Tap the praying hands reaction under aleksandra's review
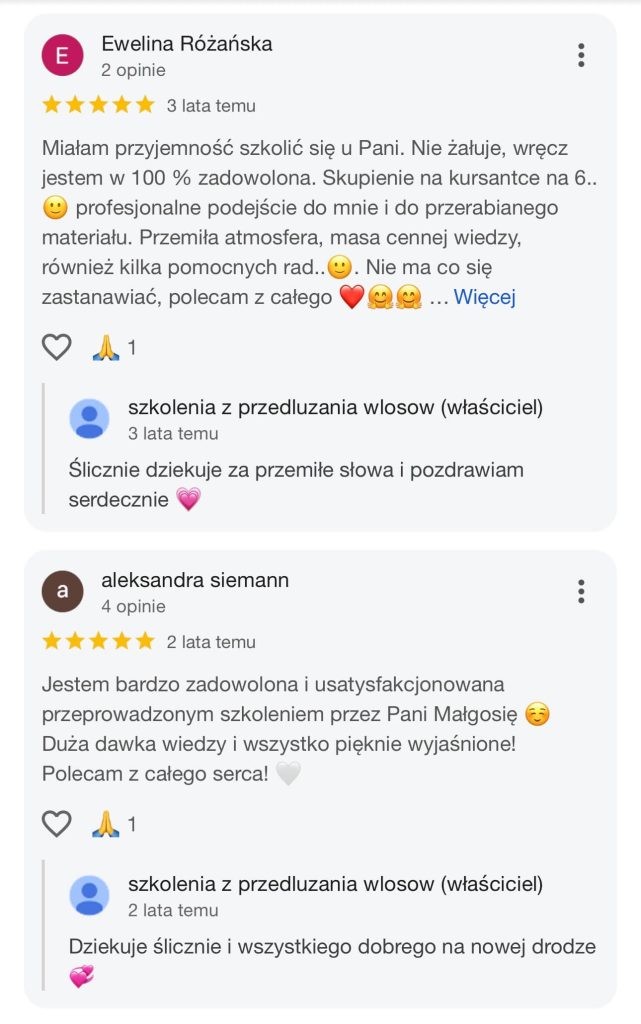 (106, 824)
